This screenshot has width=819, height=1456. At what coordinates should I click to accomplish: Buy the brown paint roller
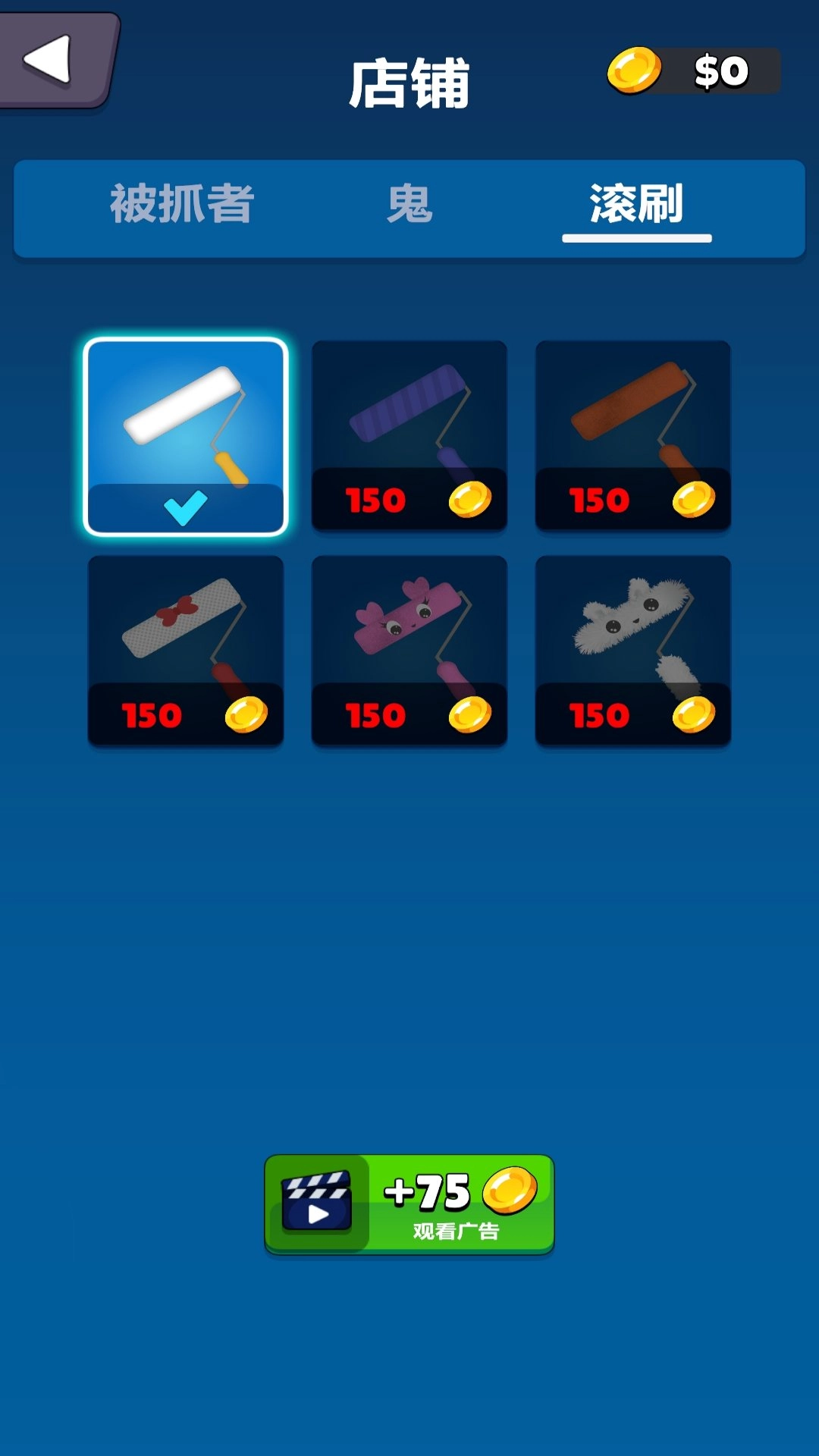tap(633, 436)
